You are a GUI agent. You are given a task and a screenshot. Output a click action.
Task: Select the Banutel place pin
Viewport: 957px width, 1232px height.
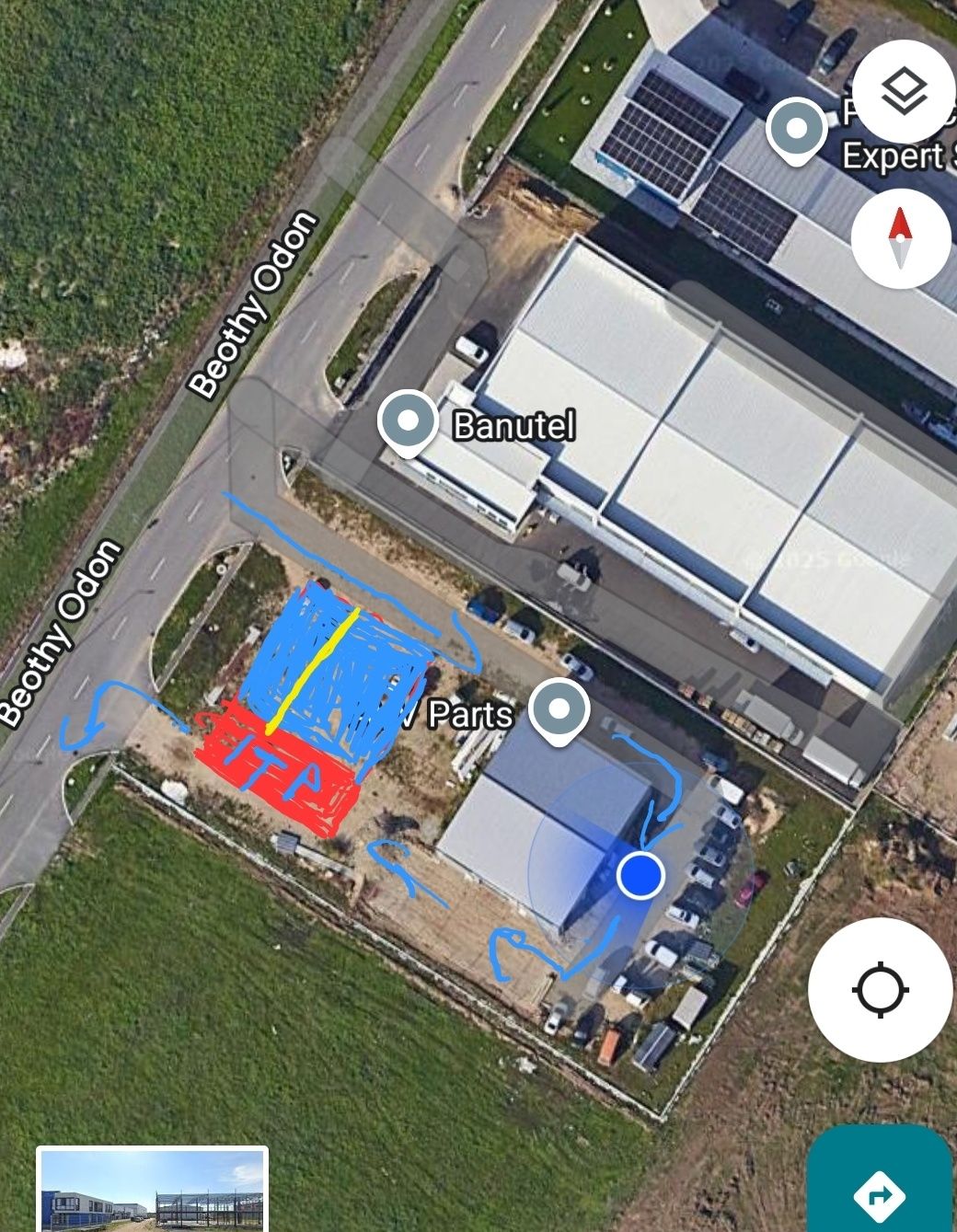[409, 421]
